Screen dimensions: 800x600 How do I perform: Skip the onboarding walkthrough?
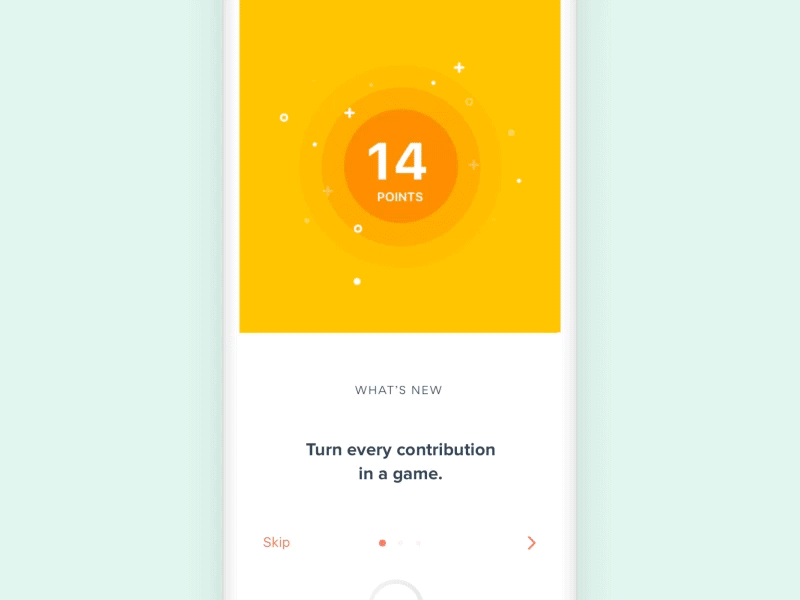(x=276, y=543)
